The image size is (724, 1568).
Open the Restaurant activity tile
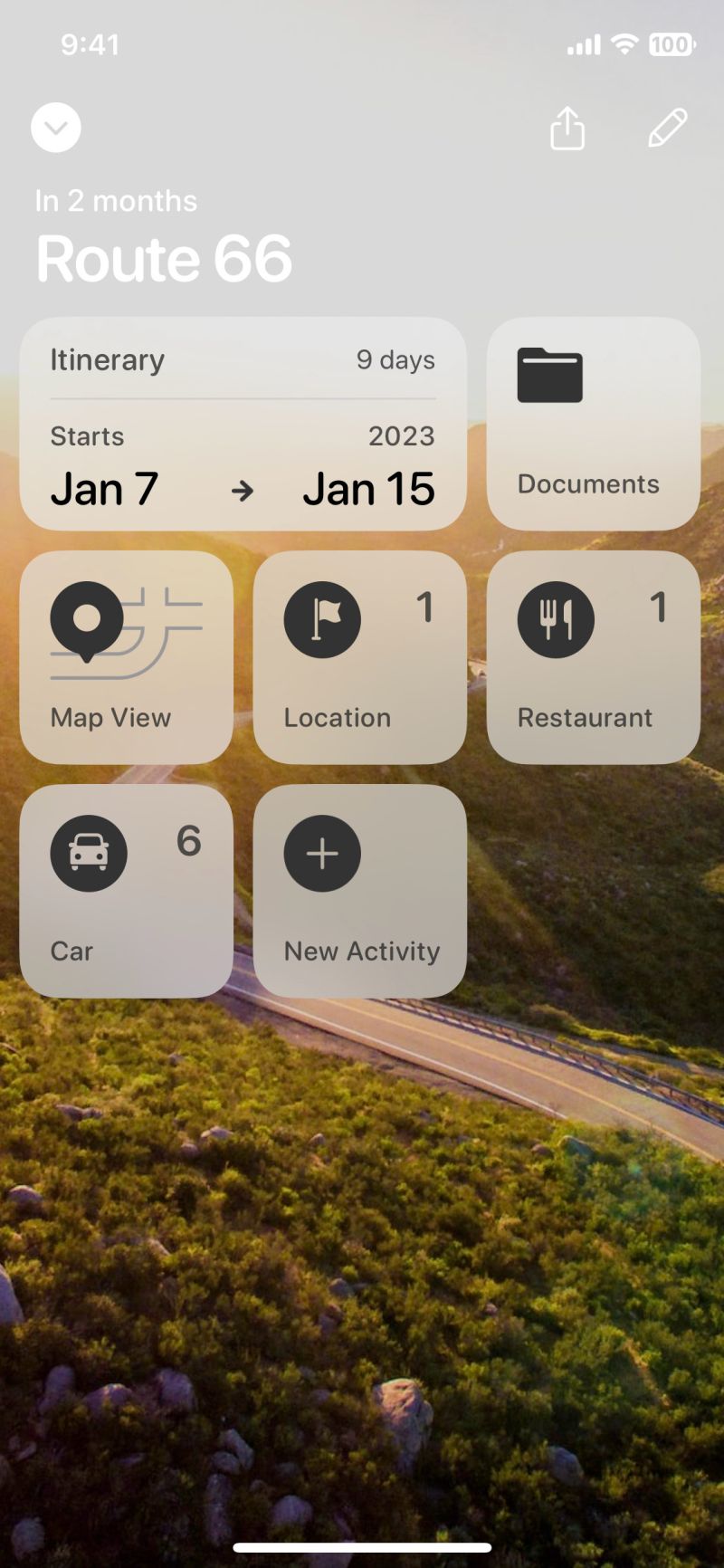(593, 657)
